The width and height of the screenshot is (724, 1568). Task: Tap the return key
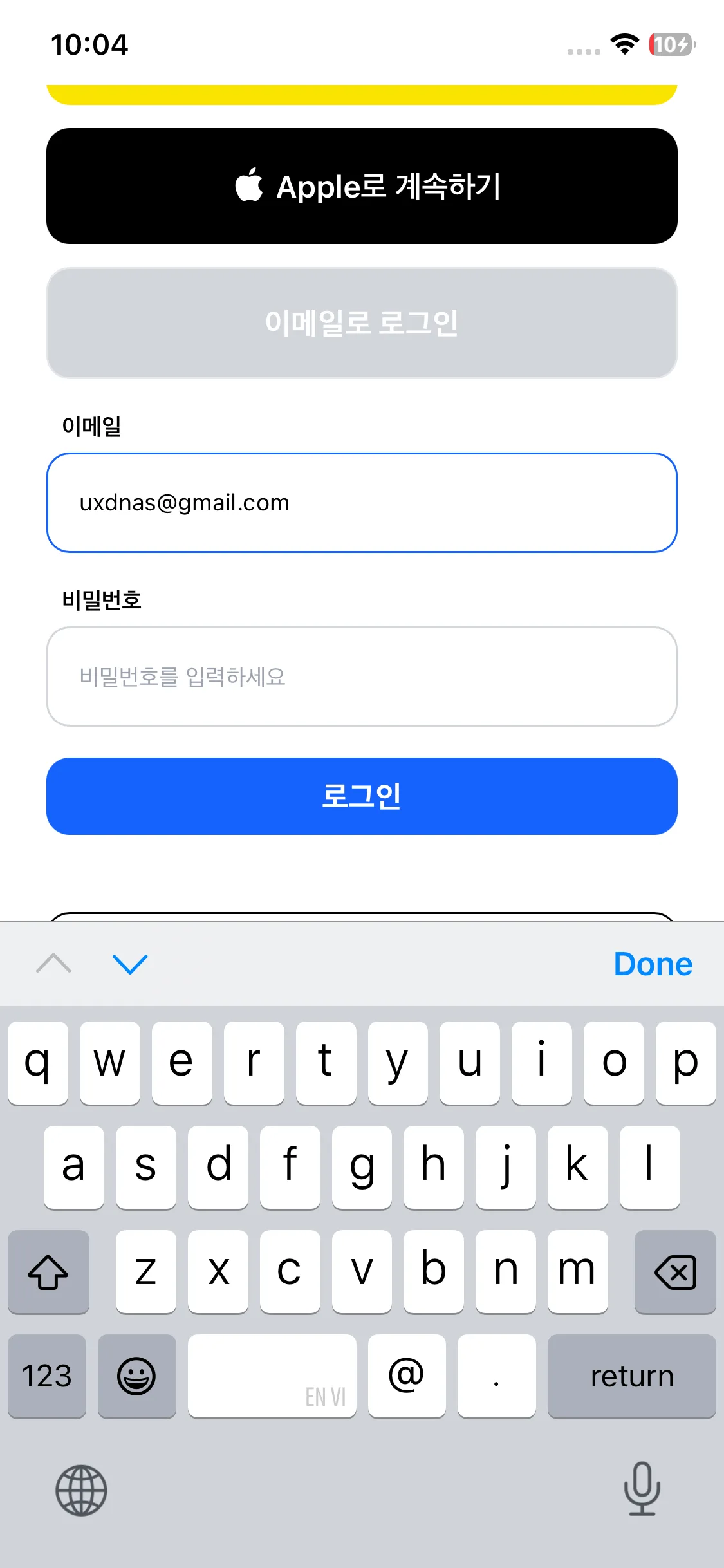631,1376
